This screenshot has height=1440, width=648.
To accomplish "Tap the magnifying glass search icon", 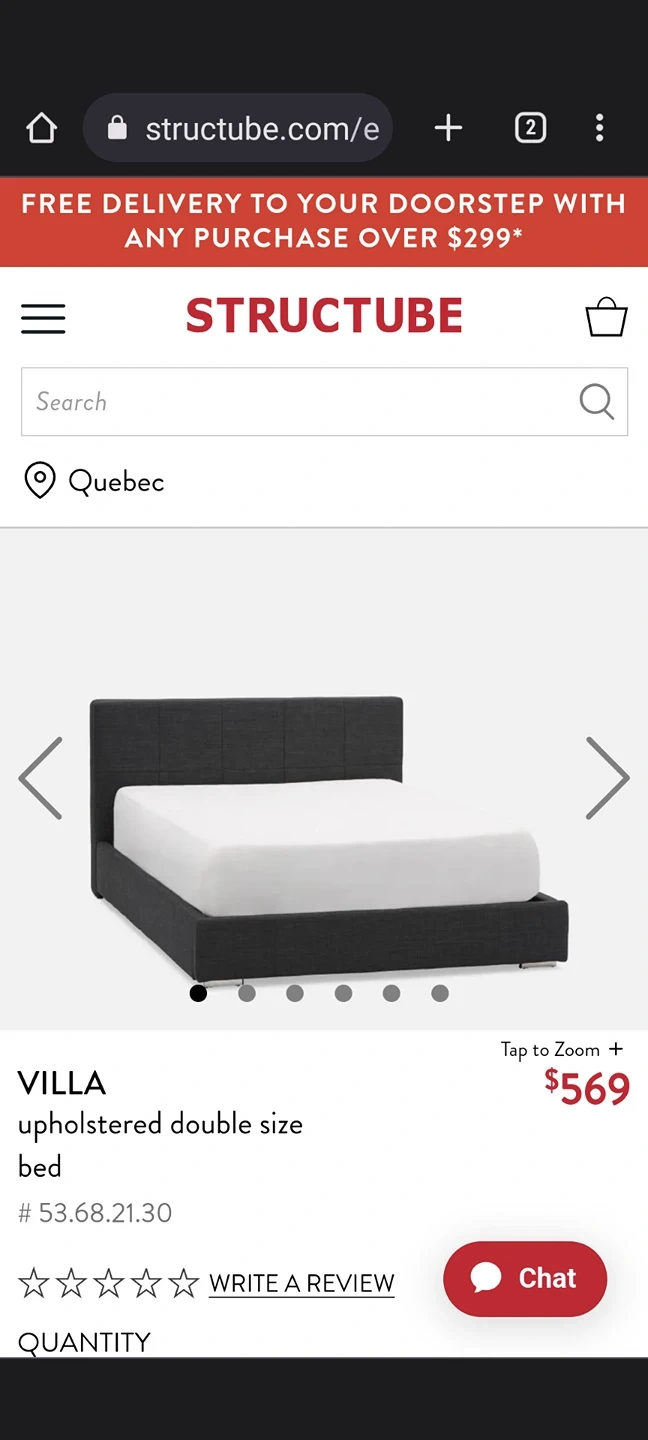I will coord(596,402).
